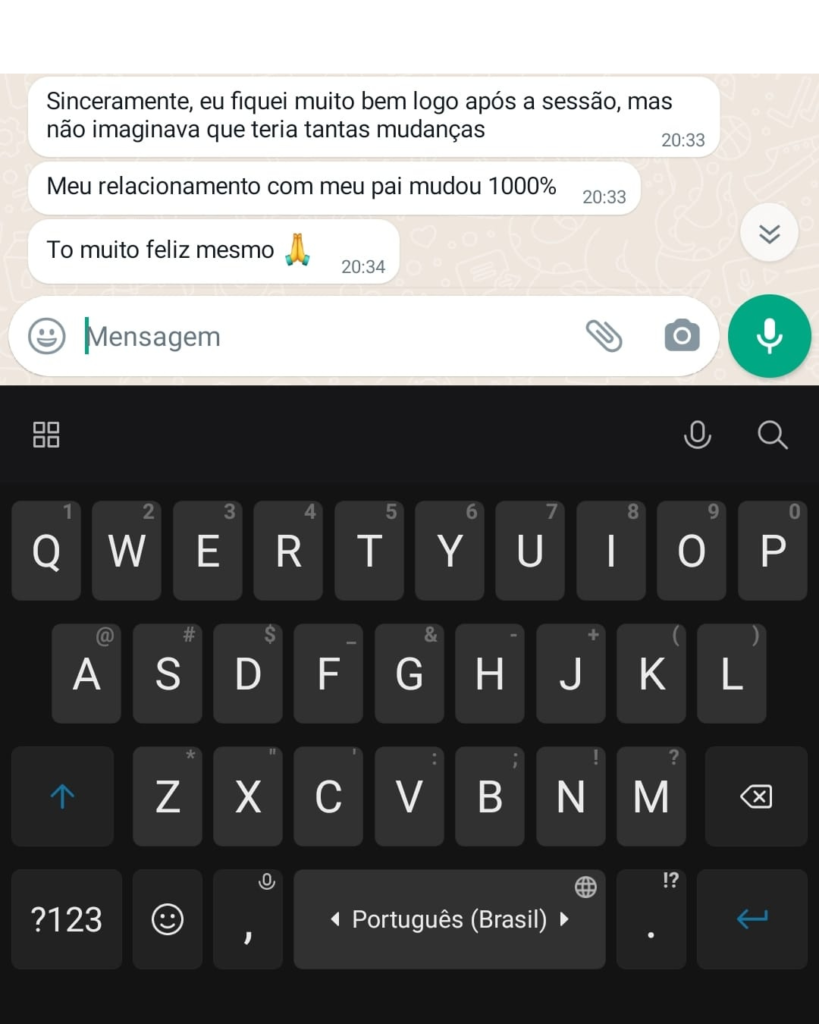Switch to the ?123 symbols layout

[66, 919]
